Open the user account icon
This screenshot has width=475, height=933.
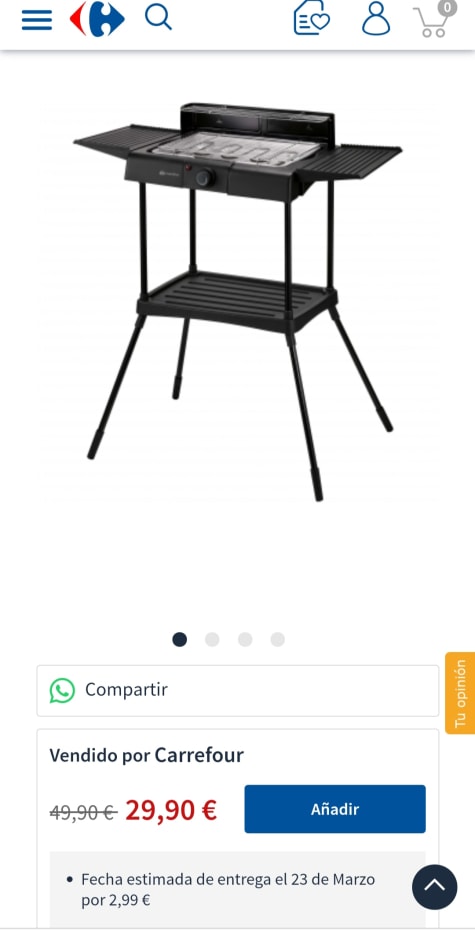point(376,18)
